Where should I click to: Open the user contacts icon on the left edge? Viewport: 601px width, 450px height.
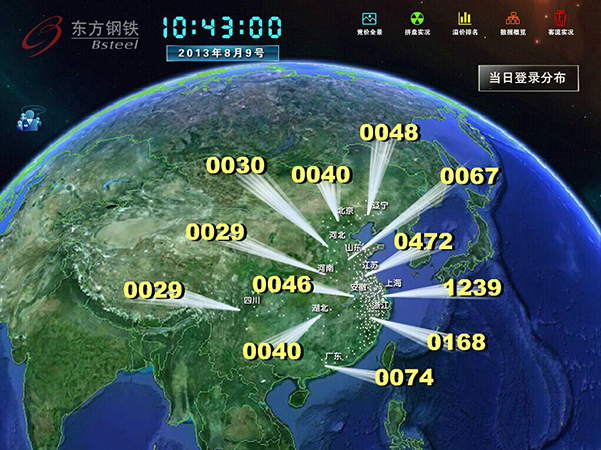pyautogui.click(x=27, y=120)
